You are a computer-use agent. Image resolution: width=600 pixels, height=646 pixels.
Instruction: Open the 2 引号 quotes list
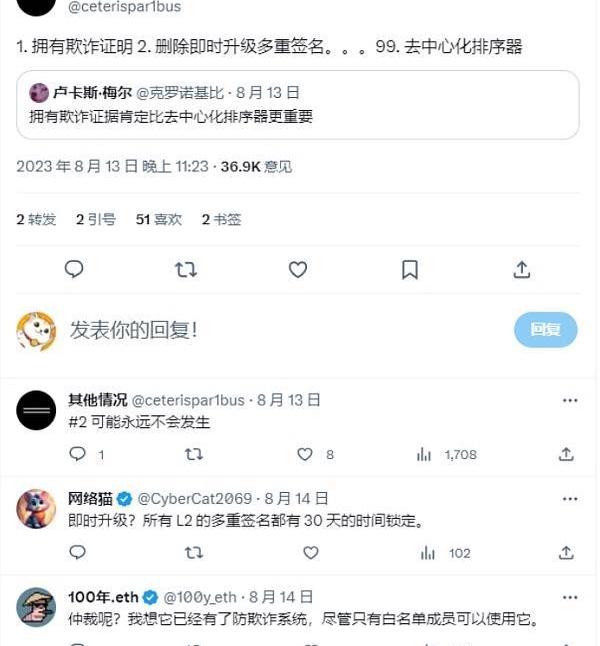pyautogui.click(x=95, y=219)
